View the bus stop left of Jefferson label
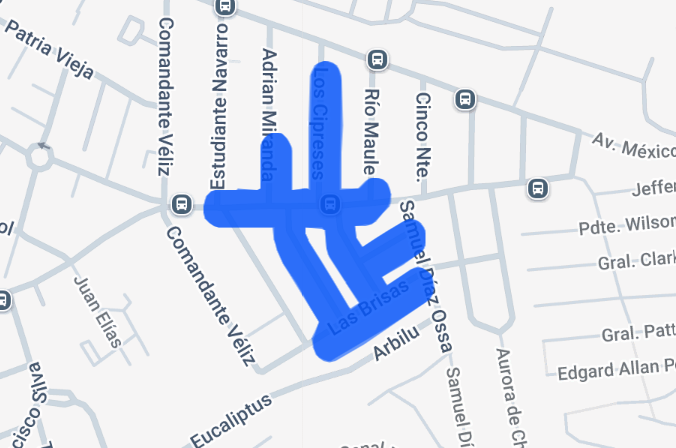The image size is (676, 448). [x=537, y=187]
